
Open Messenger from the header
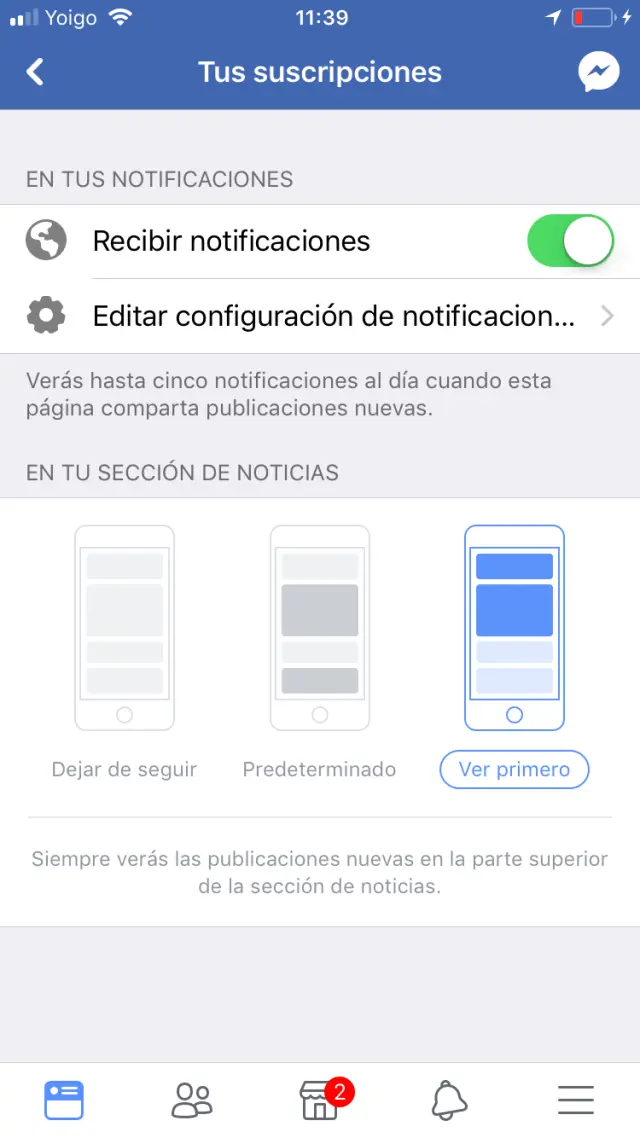[x=599, y=72]
